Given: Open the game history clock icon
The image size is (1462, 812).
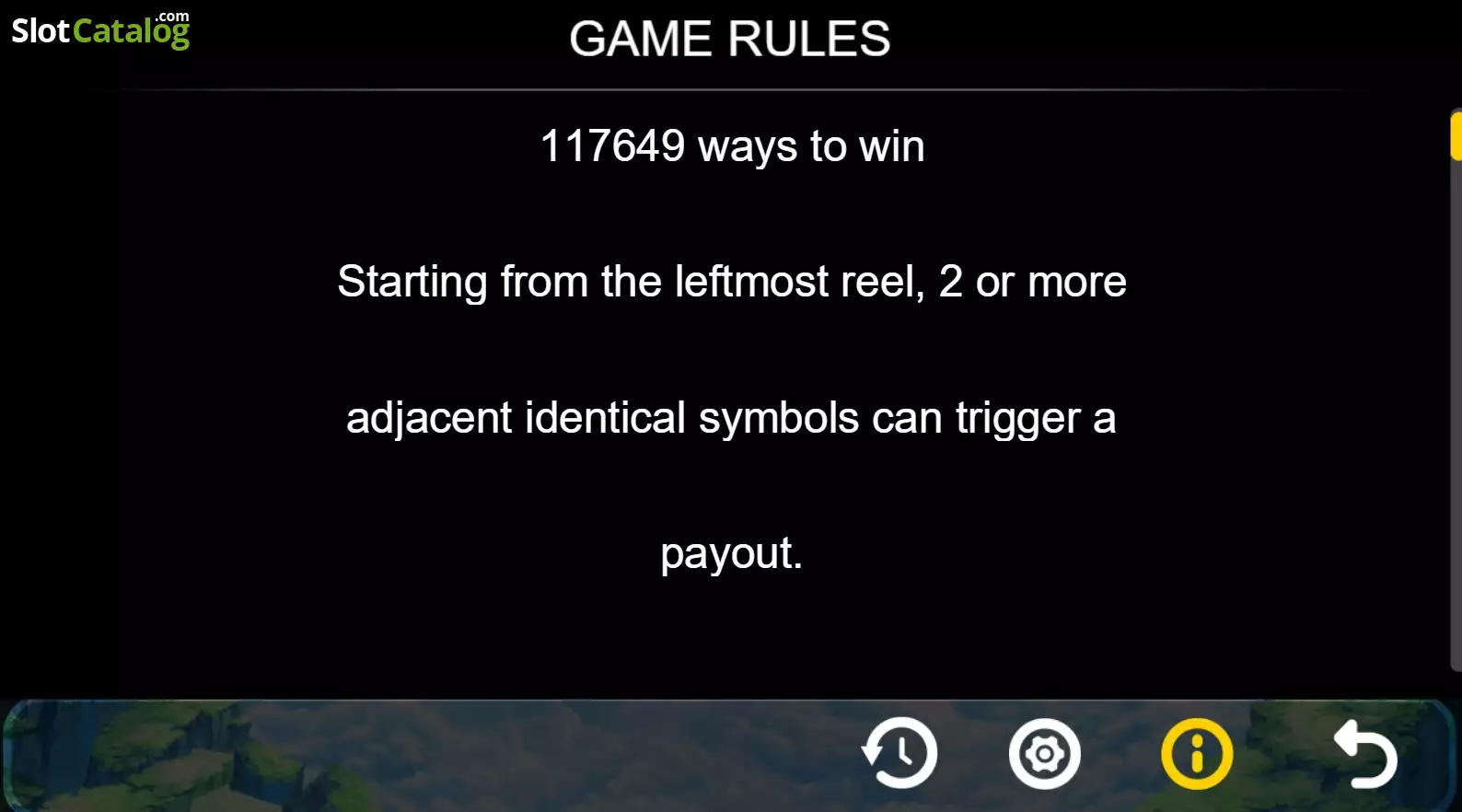Looking at the screenshot, I should tap(899, 753).
